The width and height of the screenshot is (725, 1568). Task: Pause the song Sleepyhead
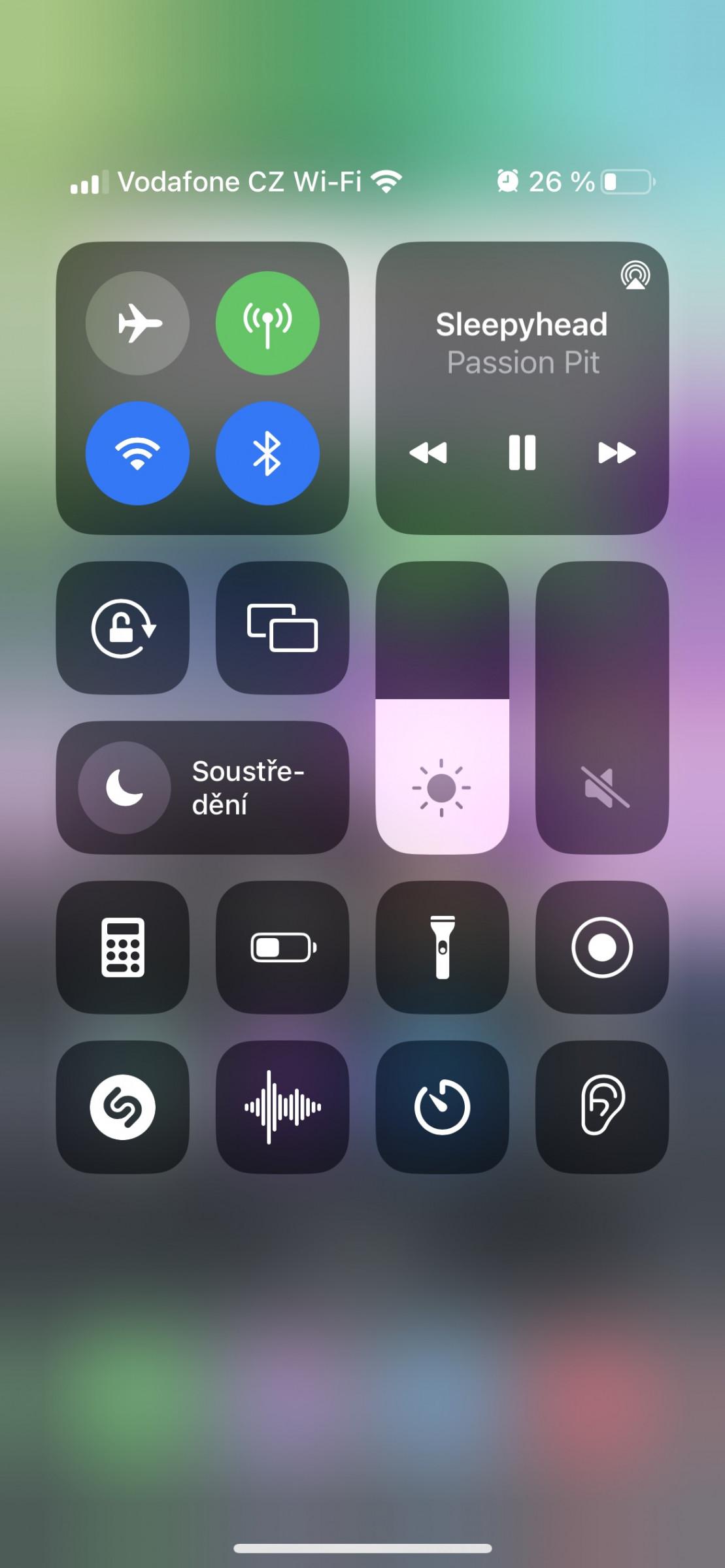[x=522, y=452]
